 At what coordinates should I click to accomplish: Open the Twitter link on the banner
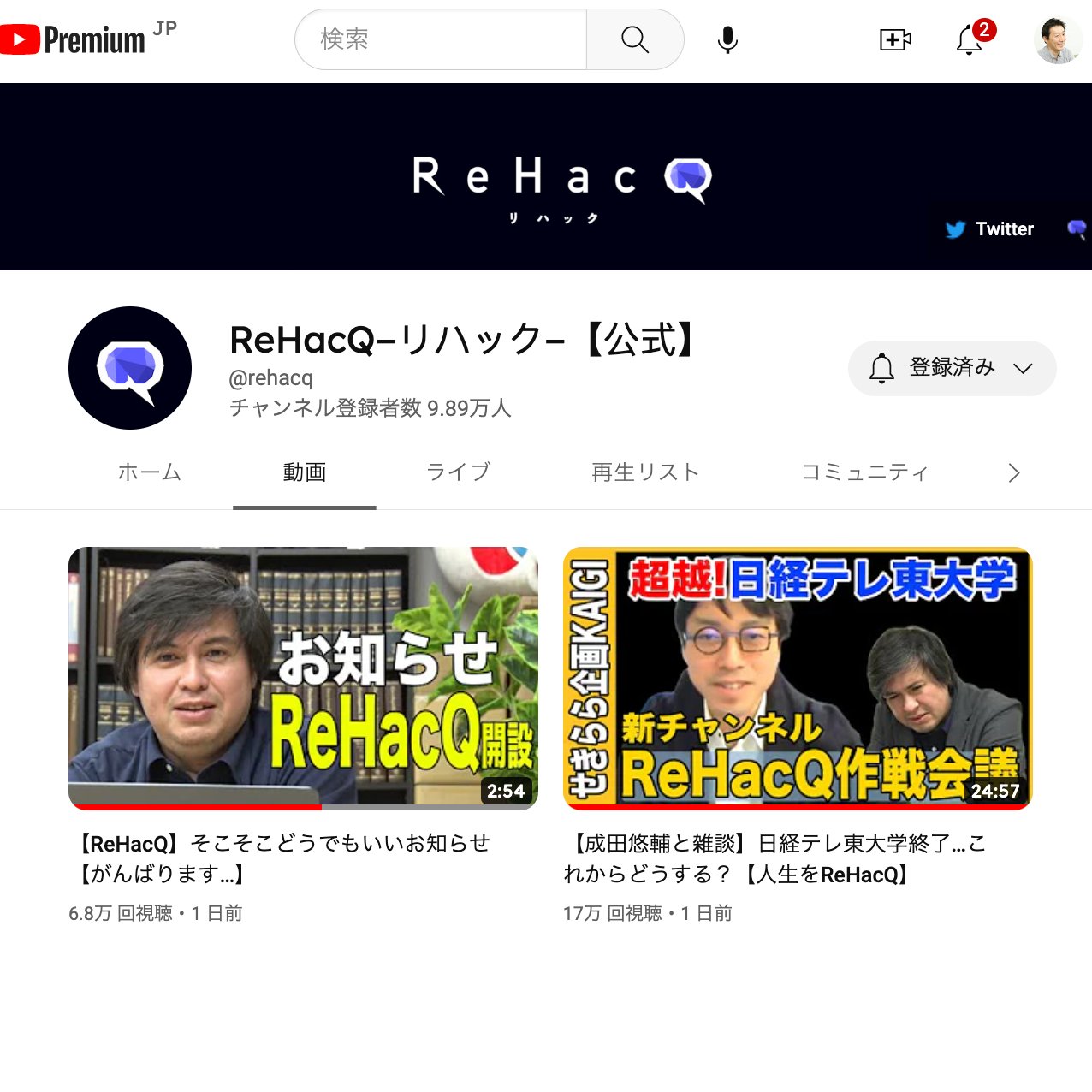[x=990, y=229]
